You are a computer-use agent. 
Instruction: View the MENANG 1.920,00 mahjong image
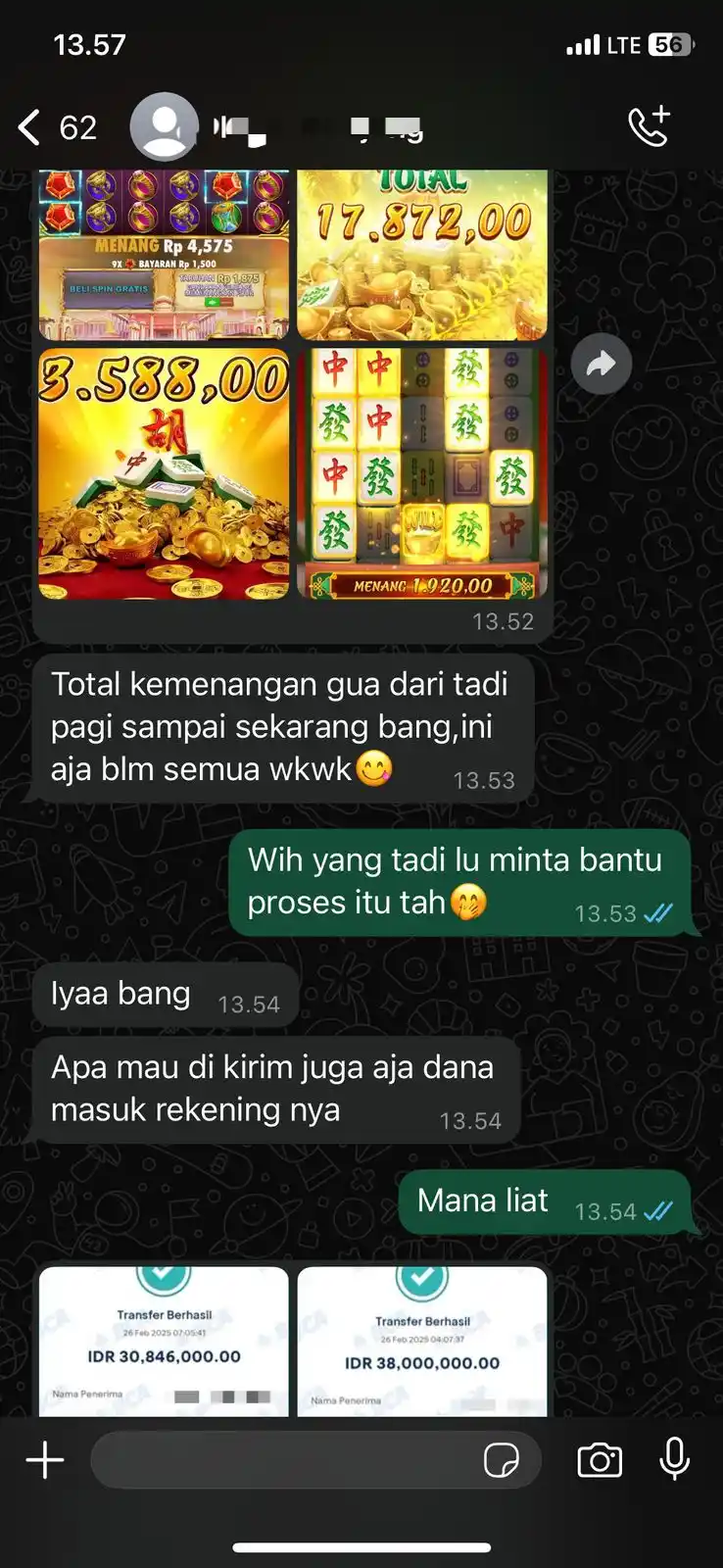tap(421, 474)
